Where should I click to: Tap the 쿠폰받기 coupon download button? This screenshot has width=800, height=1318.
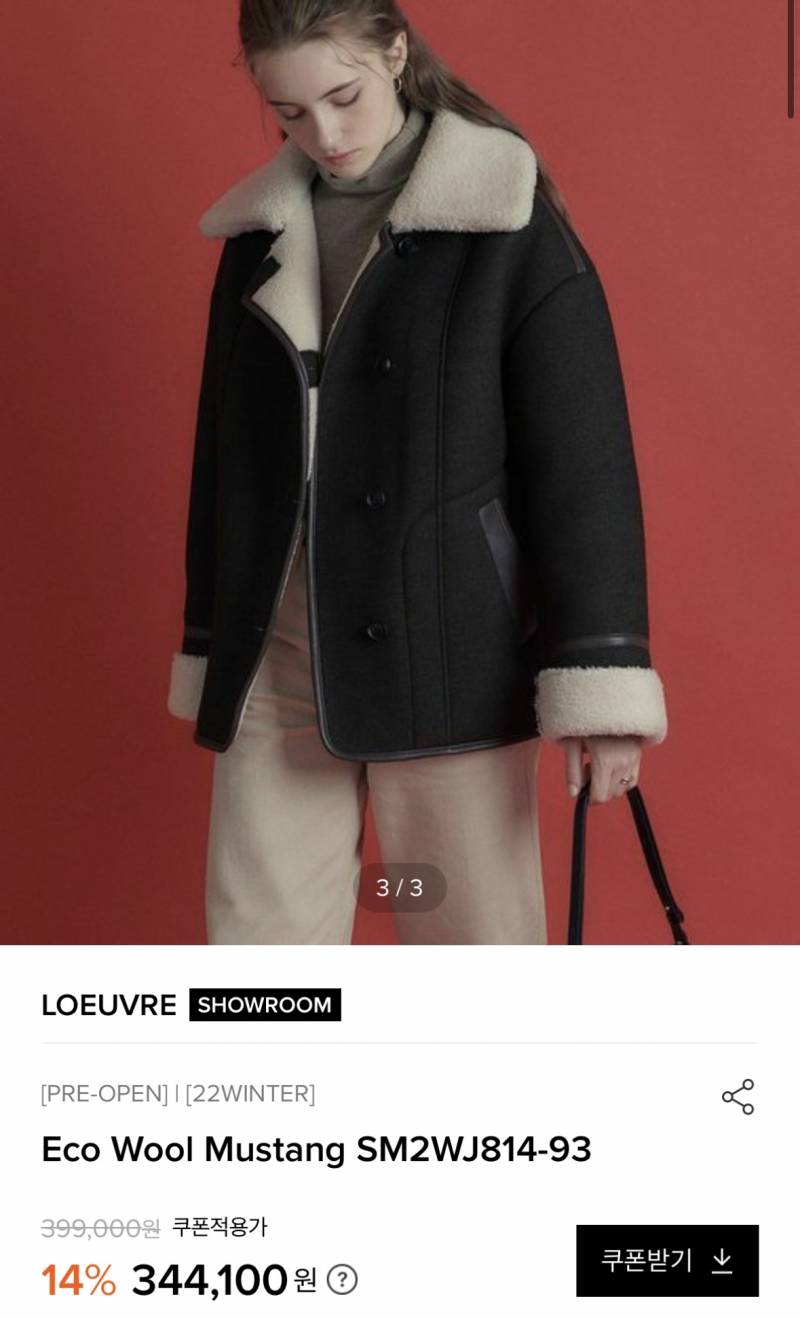tap(667, 1260)
